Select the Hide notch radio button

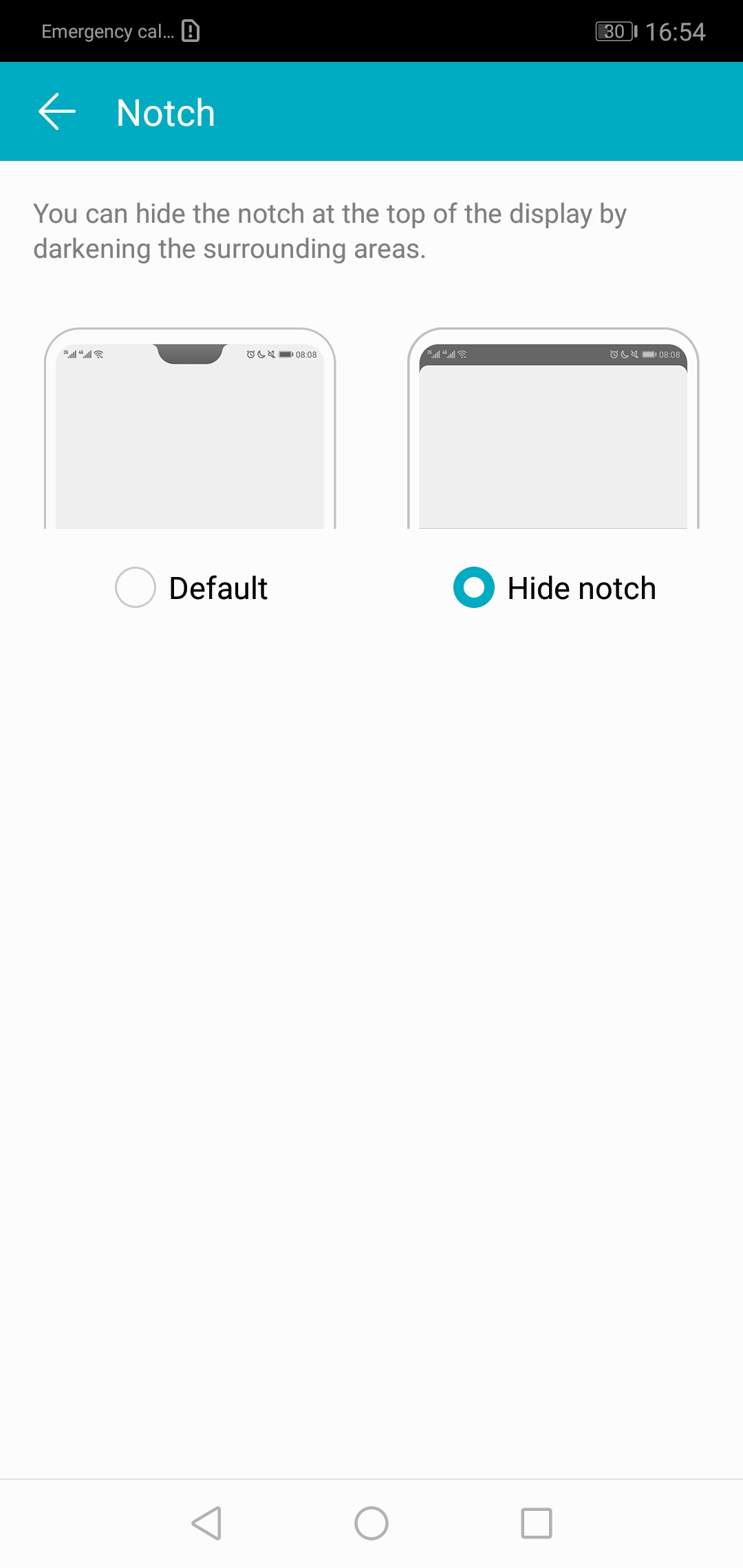click(x=473, y=588)
